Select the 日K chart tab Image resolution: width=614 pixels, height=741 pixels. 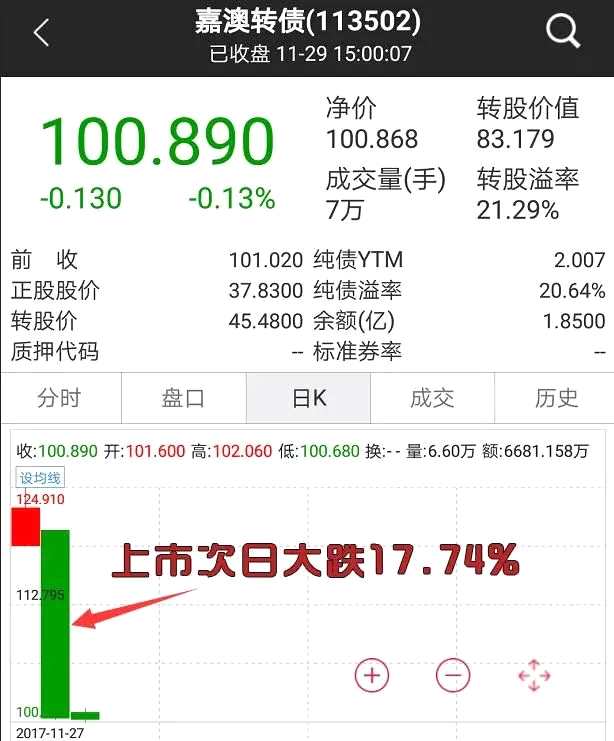point(309,398)
